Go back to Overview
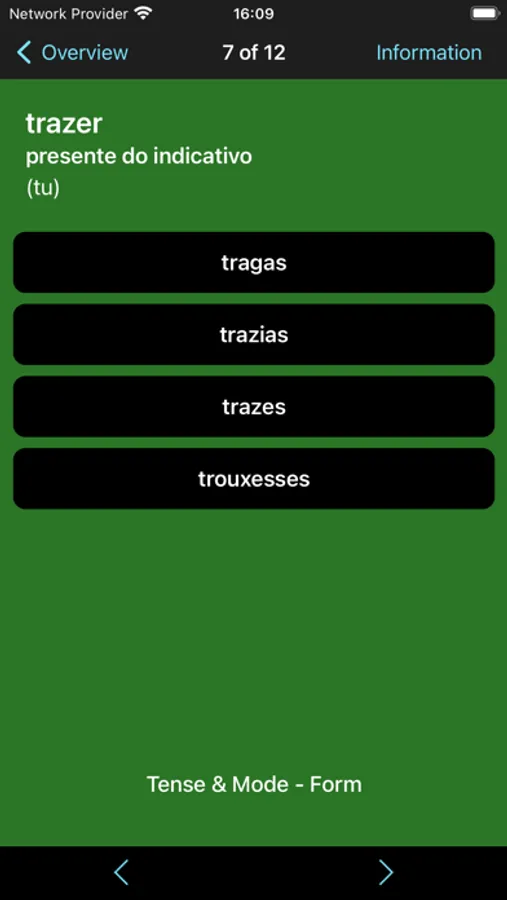 pos(72,53)
